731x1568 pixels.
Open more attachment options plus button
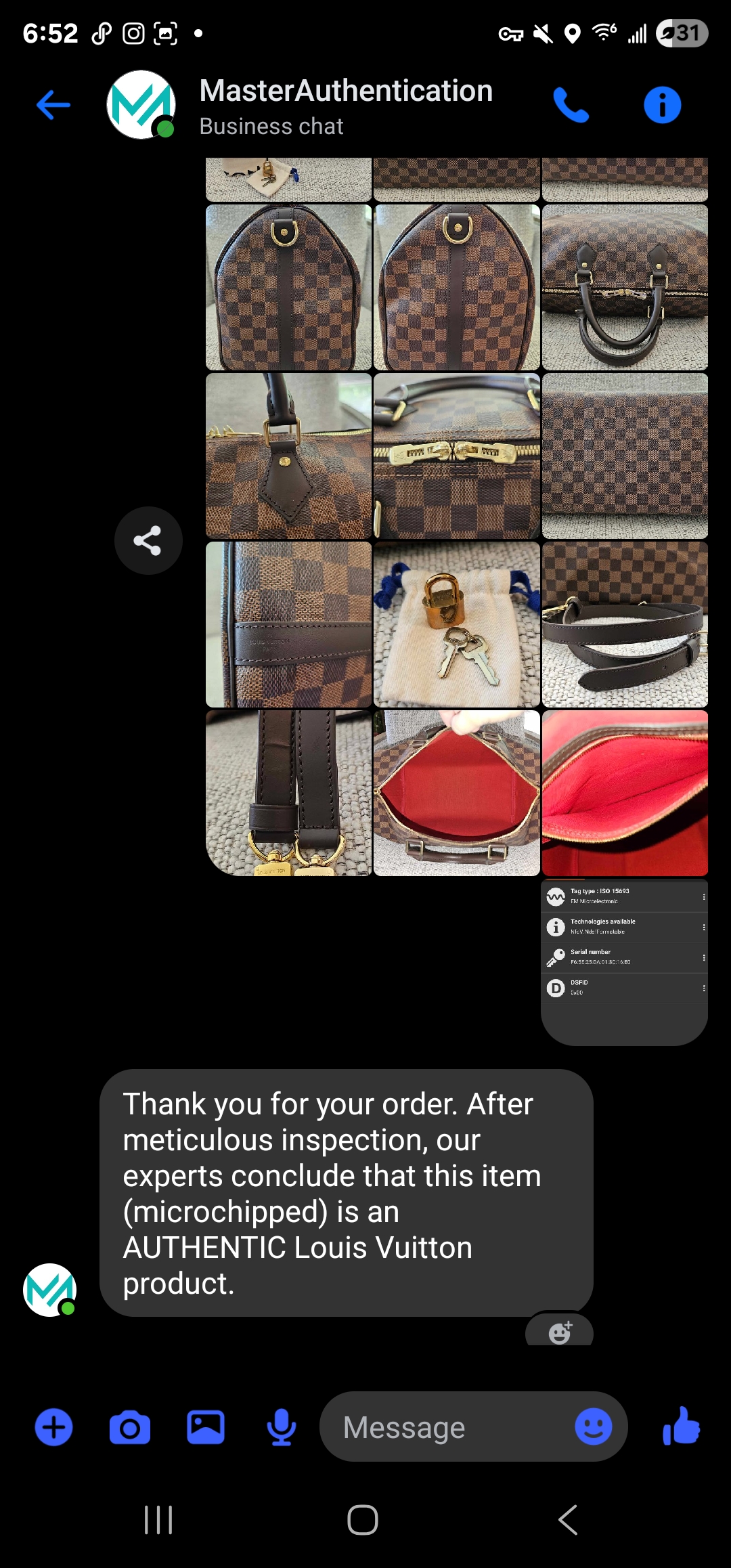(53, 1427)
